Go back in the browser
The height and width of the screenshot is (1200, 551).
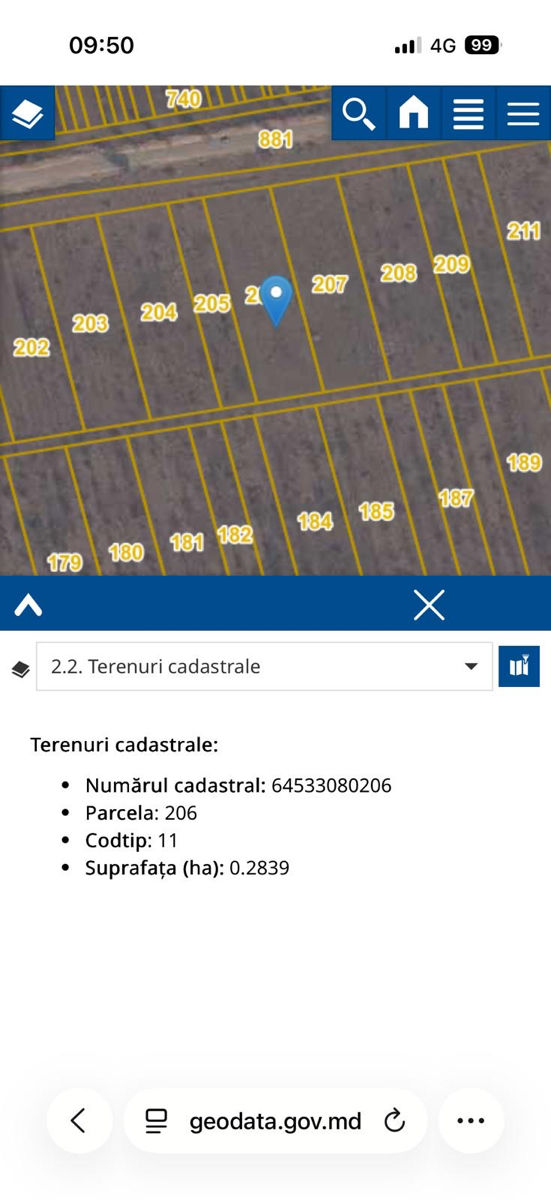point(79,1121)
